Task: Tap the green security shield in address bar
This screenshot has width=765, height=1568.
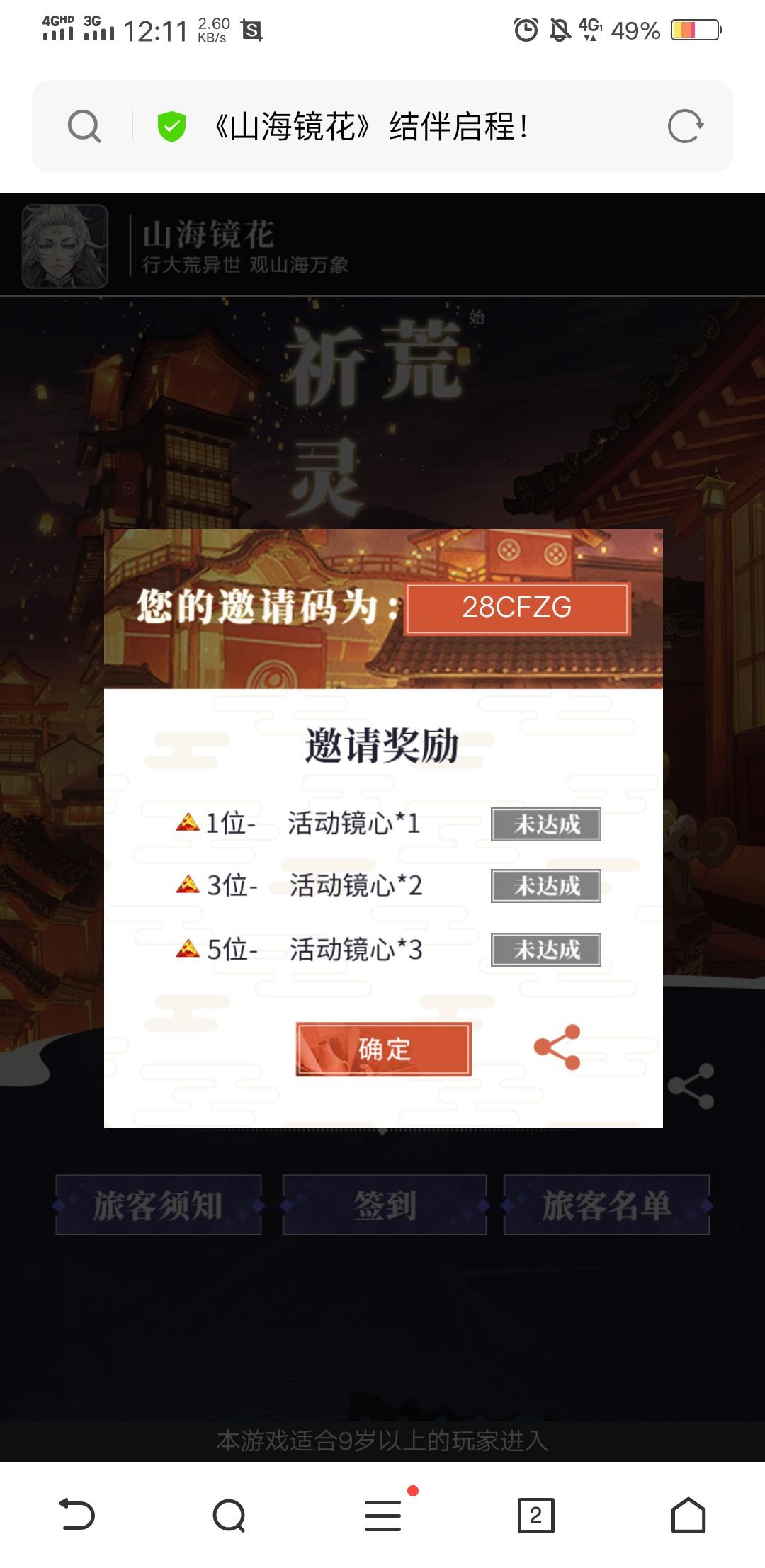Action: tap(170, 126)
